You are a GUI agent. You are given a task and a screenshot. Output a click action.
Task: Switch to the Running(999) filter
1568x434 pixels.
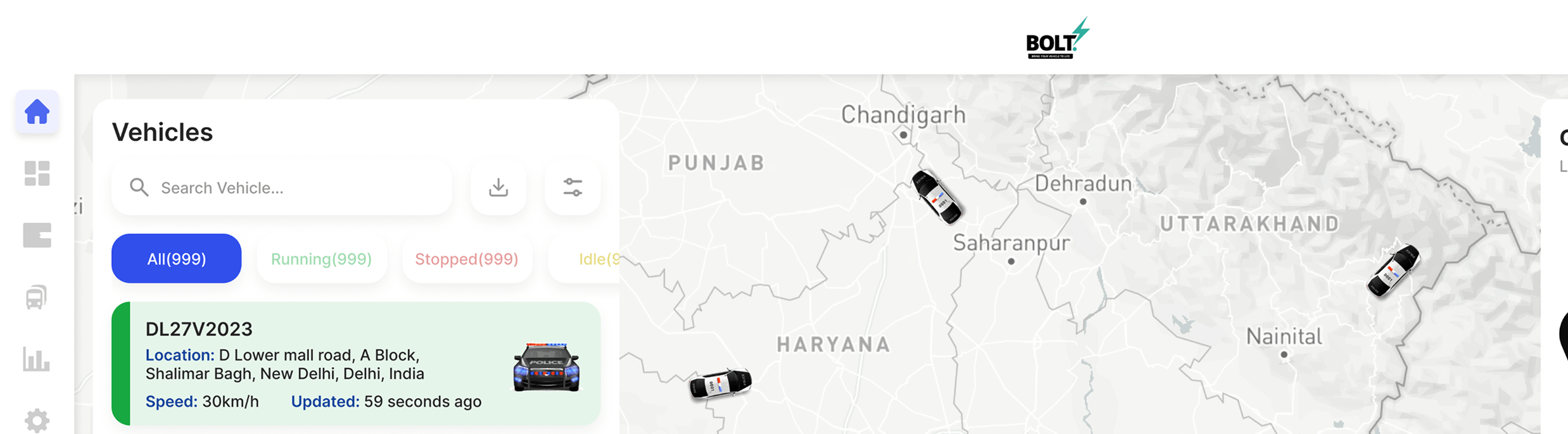(x=321, y=259)
